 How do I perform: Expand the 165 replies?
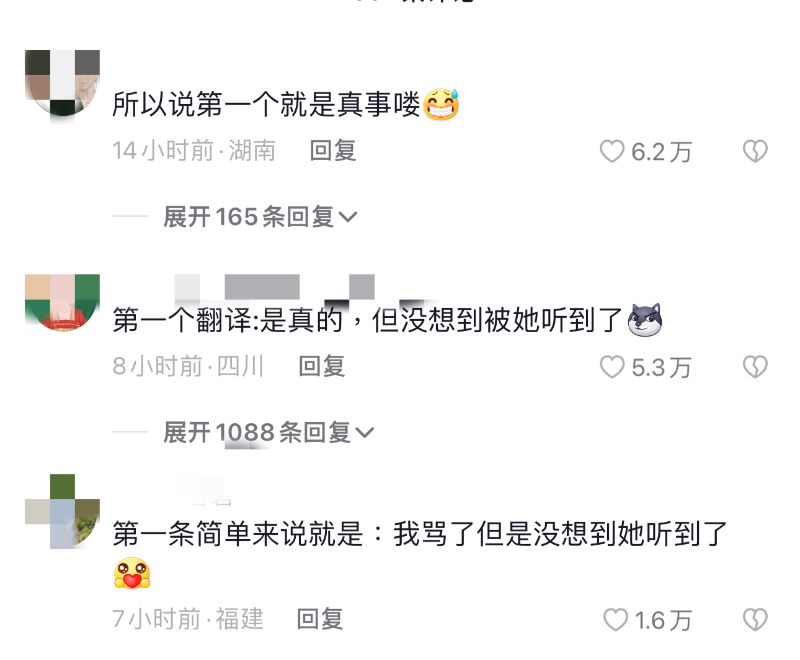[260, 216]
